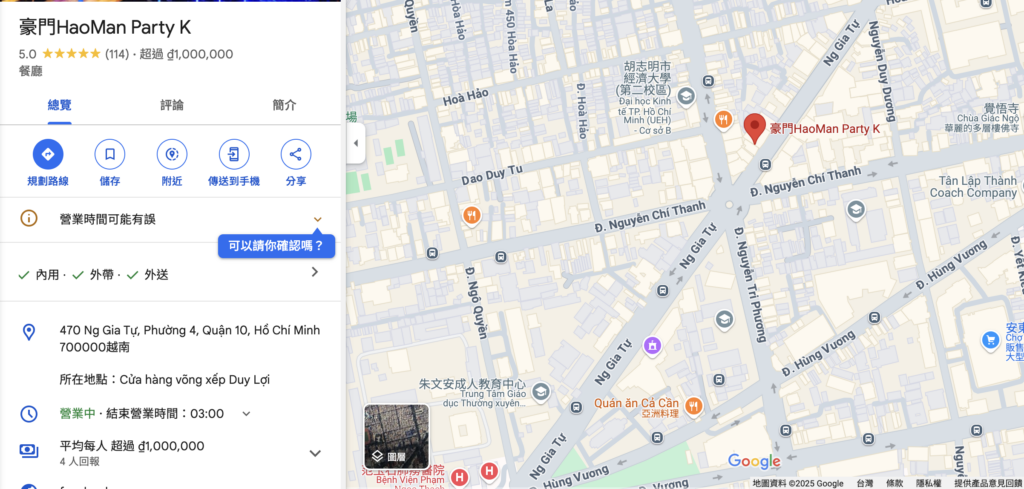The width and height of the screenshot is (1024, 489).
Task: Search nearby places with 附近
Action: click(x=171, y=155)
